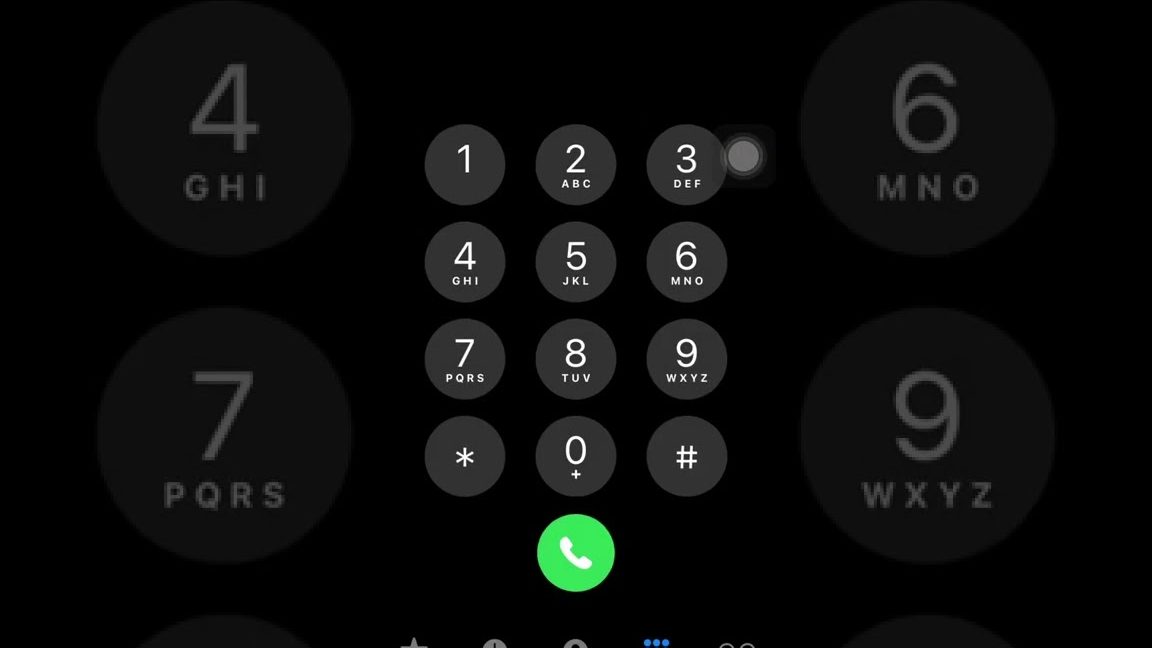Dial the 8 TUV key
Viewport: 1152px width, 648px height.
click(x=576, y=359)
